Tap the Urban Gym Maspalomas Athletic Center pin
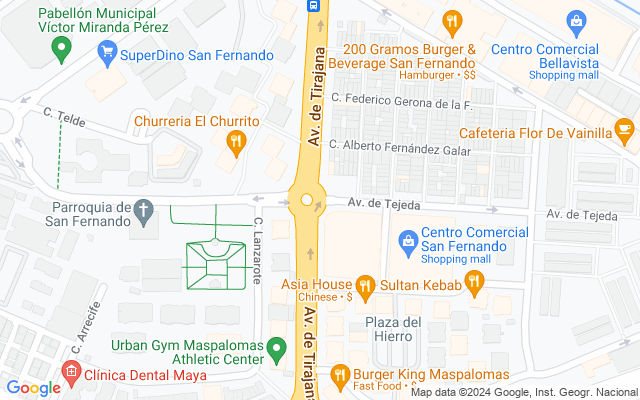640x400 pixels. pyautogui.click(x=276, y=351)
